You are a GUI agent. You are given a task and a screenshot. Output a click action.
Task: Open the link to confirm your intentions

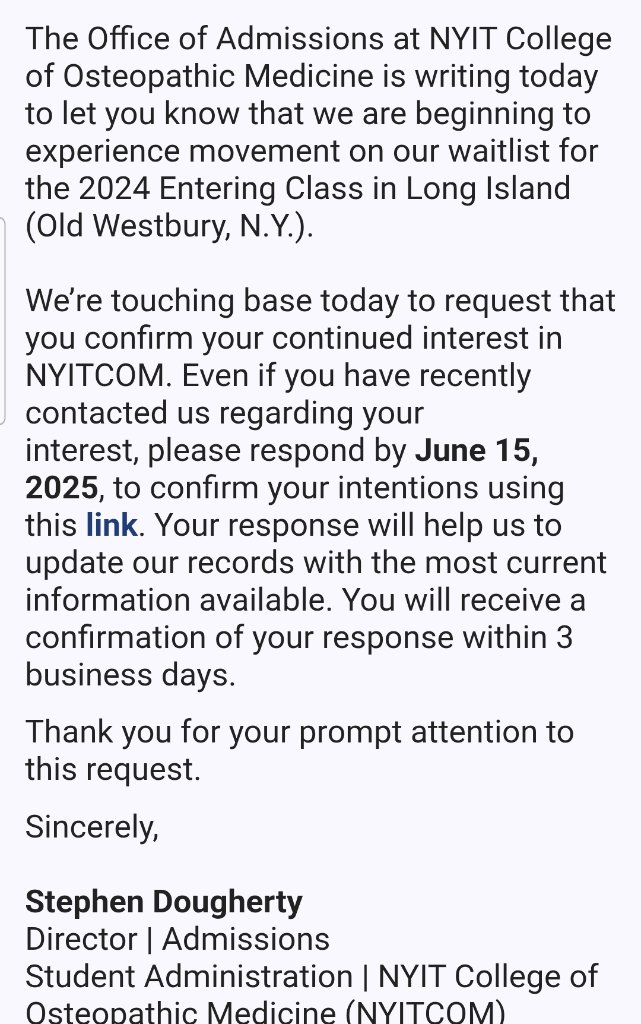pos(111,525)
